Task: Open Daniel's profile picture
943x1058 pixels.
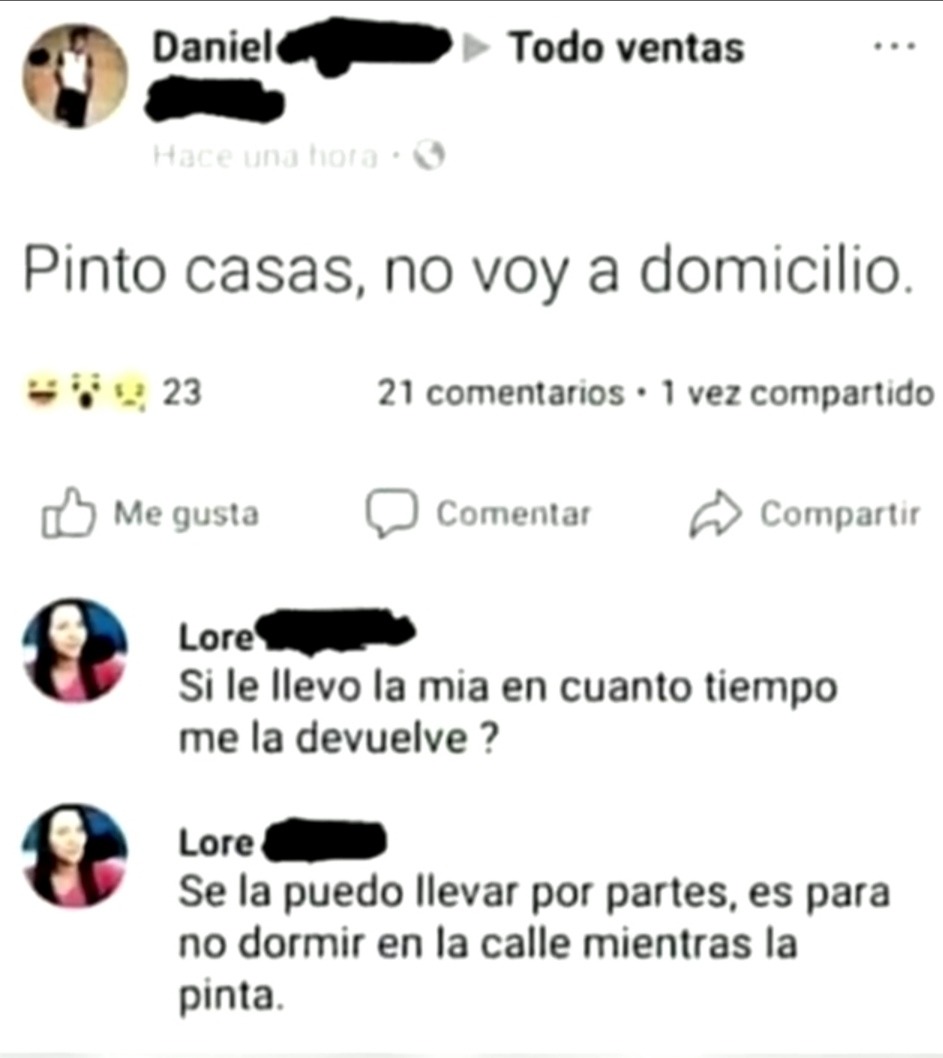Action: point(75,75)
